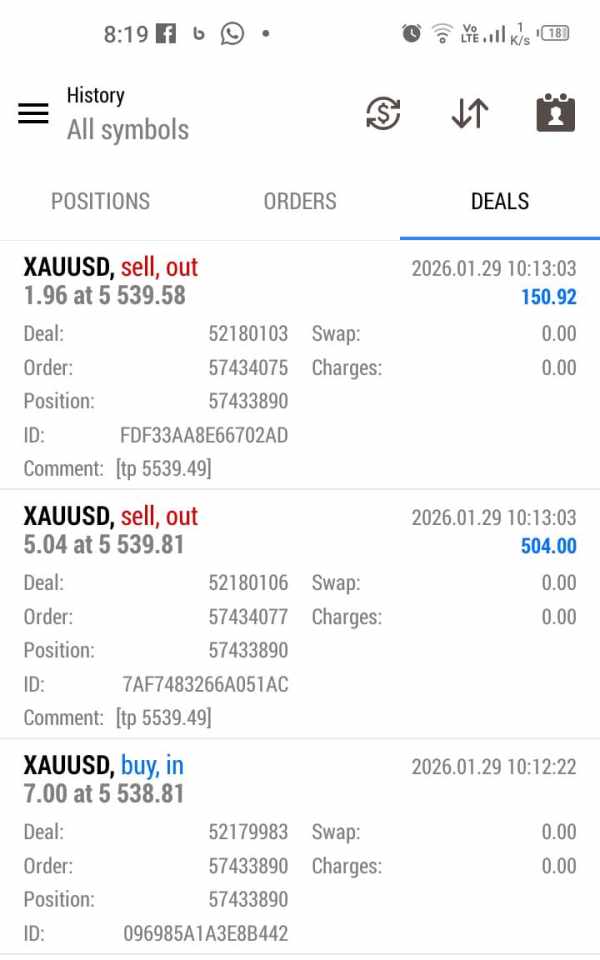Switch to the Positions tab
This screenshot has width=600, height=960.
(100, 201)
